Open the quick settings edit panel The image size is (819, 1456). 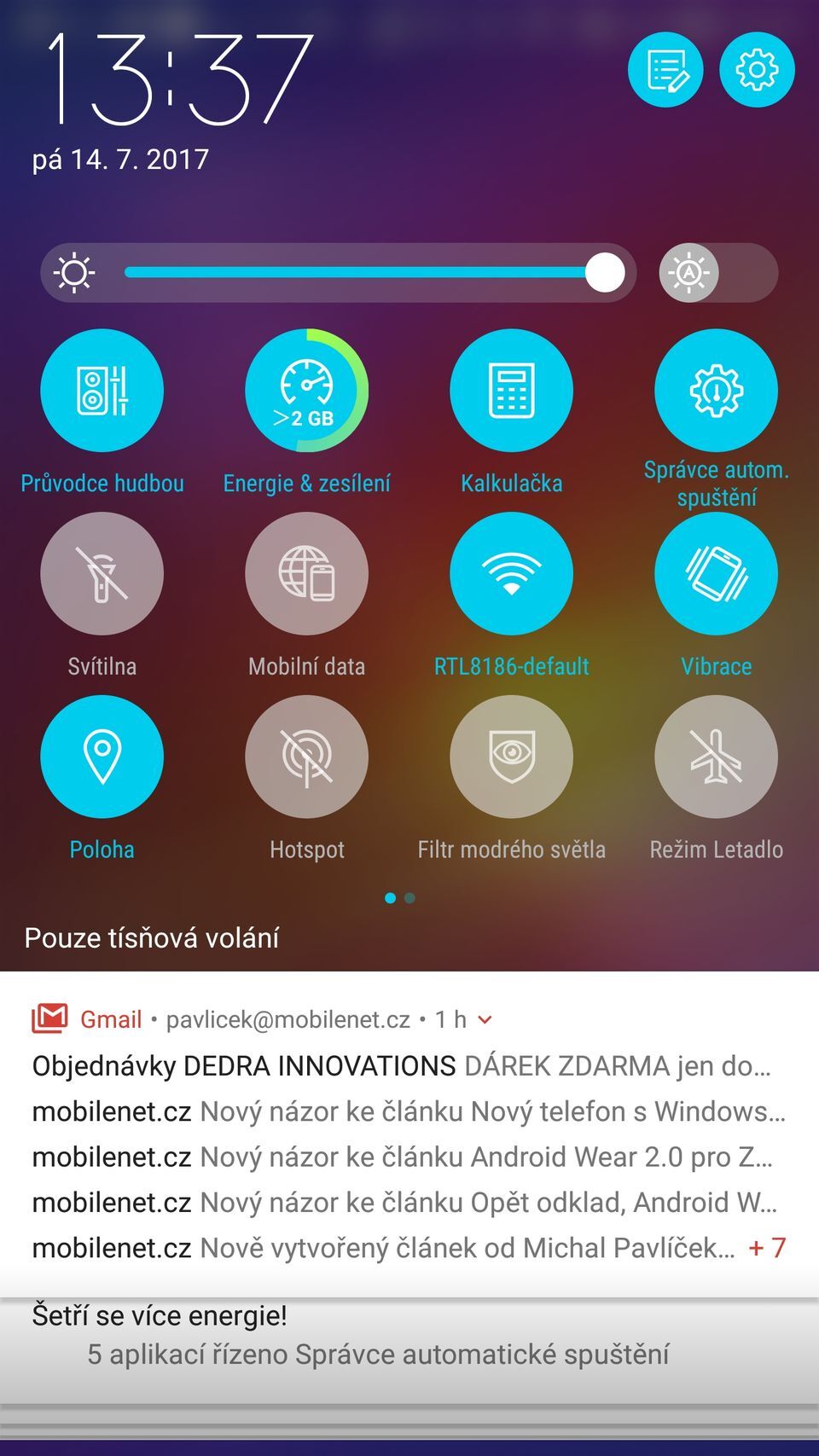coord(666,70)
